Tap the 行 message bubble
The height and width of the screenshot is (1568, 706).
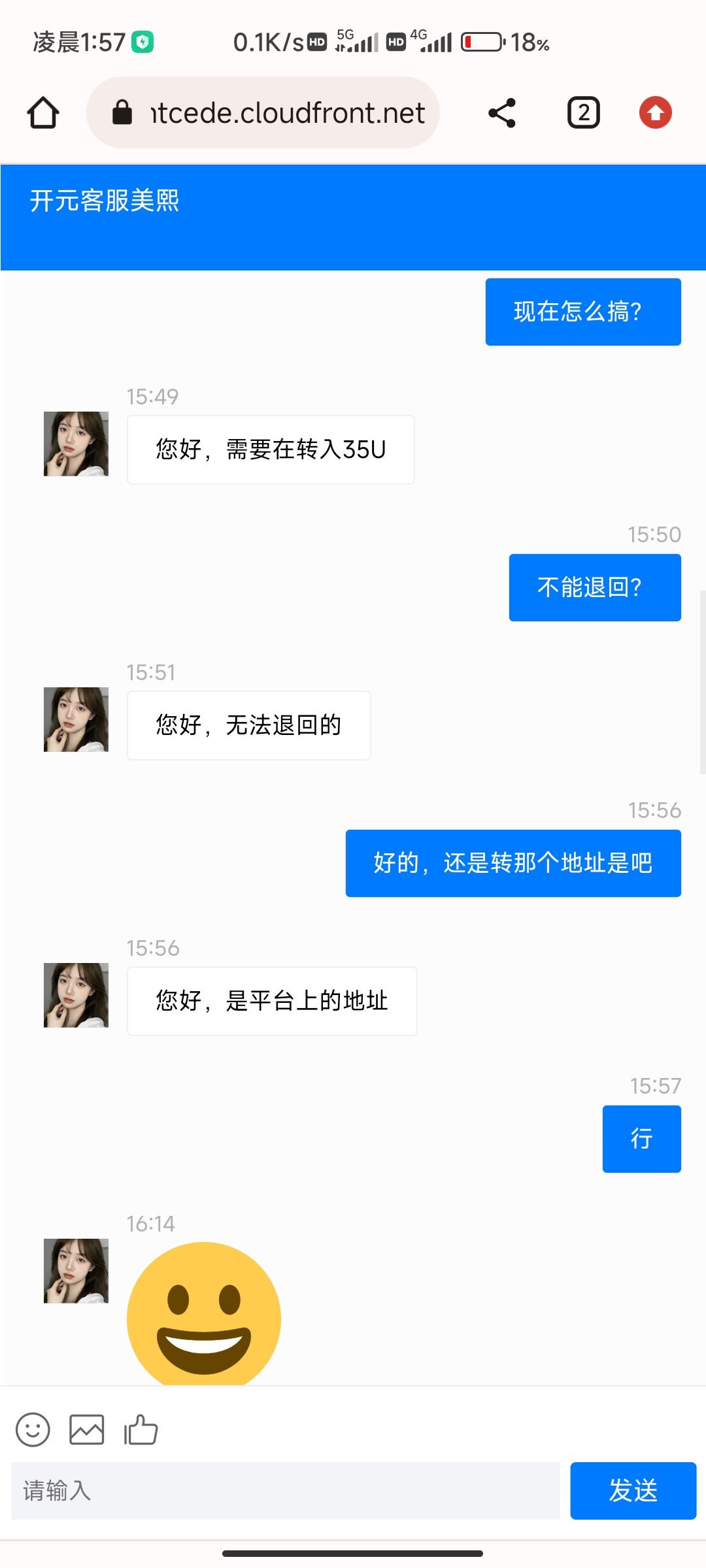click(641, 1138)
